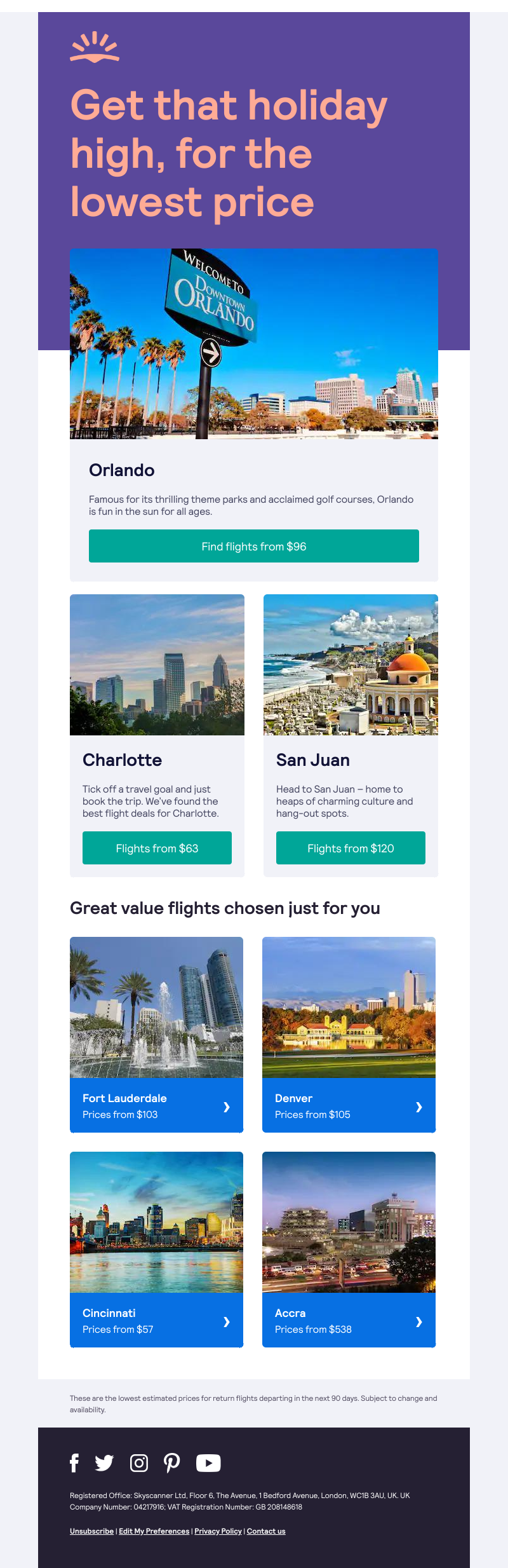Screen dimensions: 508x1568
Task: Open the Orlando destination image
Action: click(254, 343)
